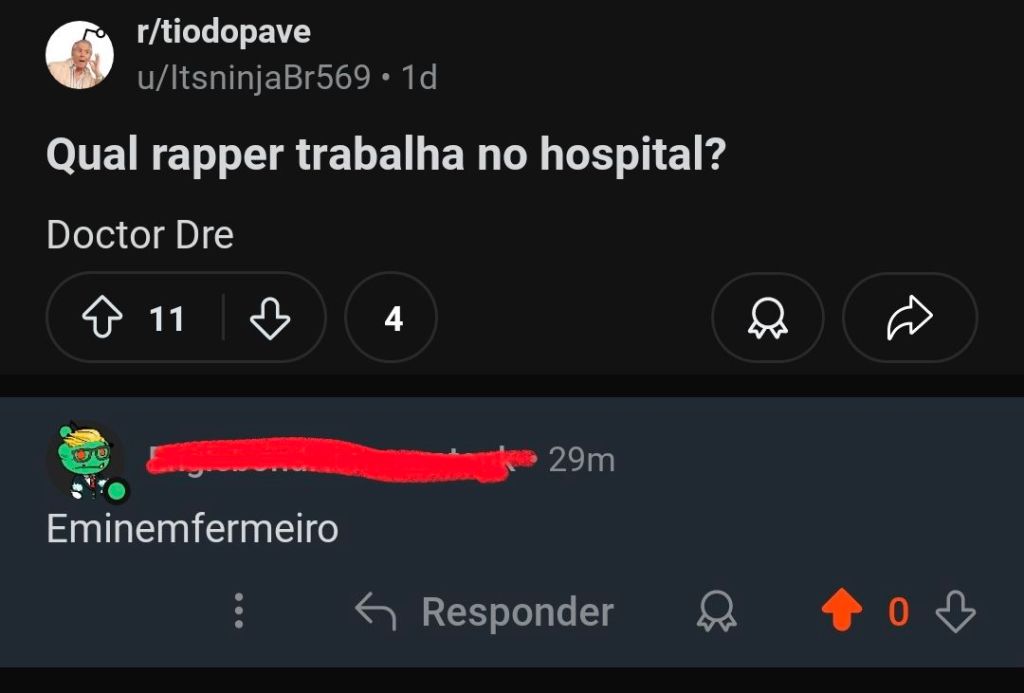The image size is (1024, 693).
Task: Open the Eminemfermeiro commenter's avatar
Action: 86,461
